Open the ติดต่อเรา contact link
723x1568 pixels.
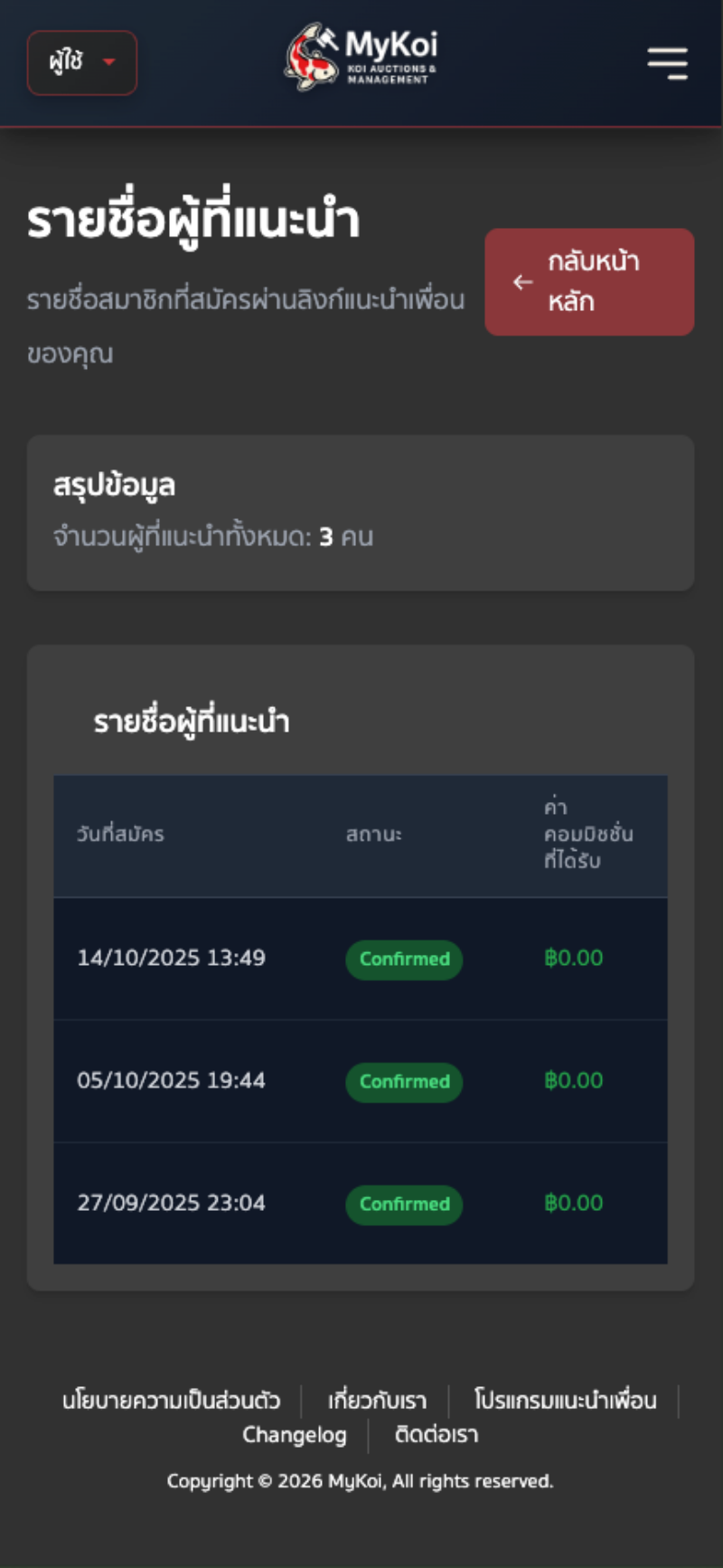click(x=437, y=1435)
